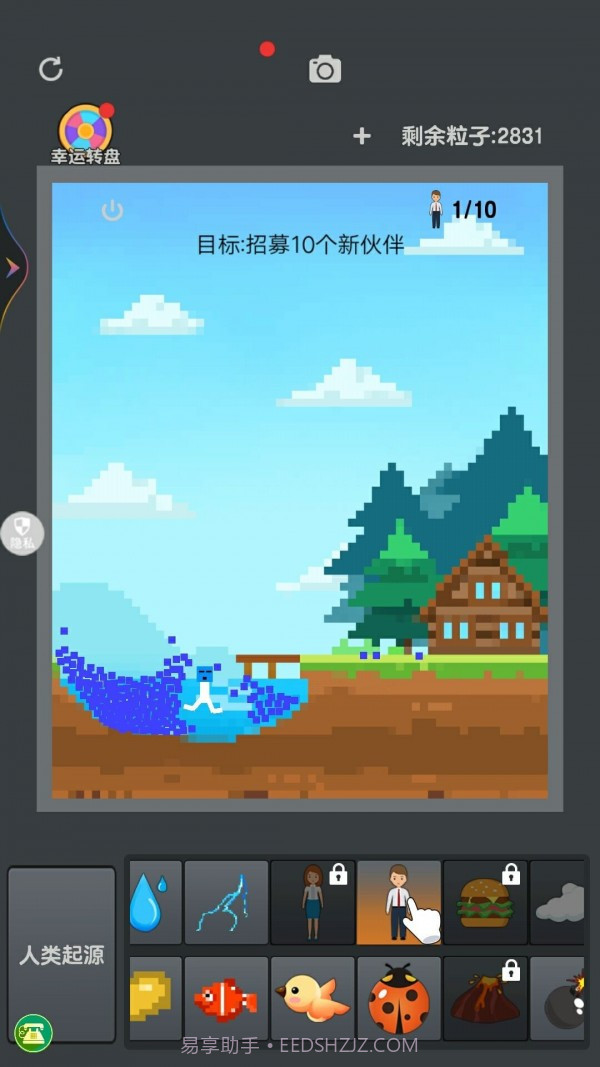This screenshot has height=1067, width=600.
Task: Select the locked burger element
Action: coord(485,902)
